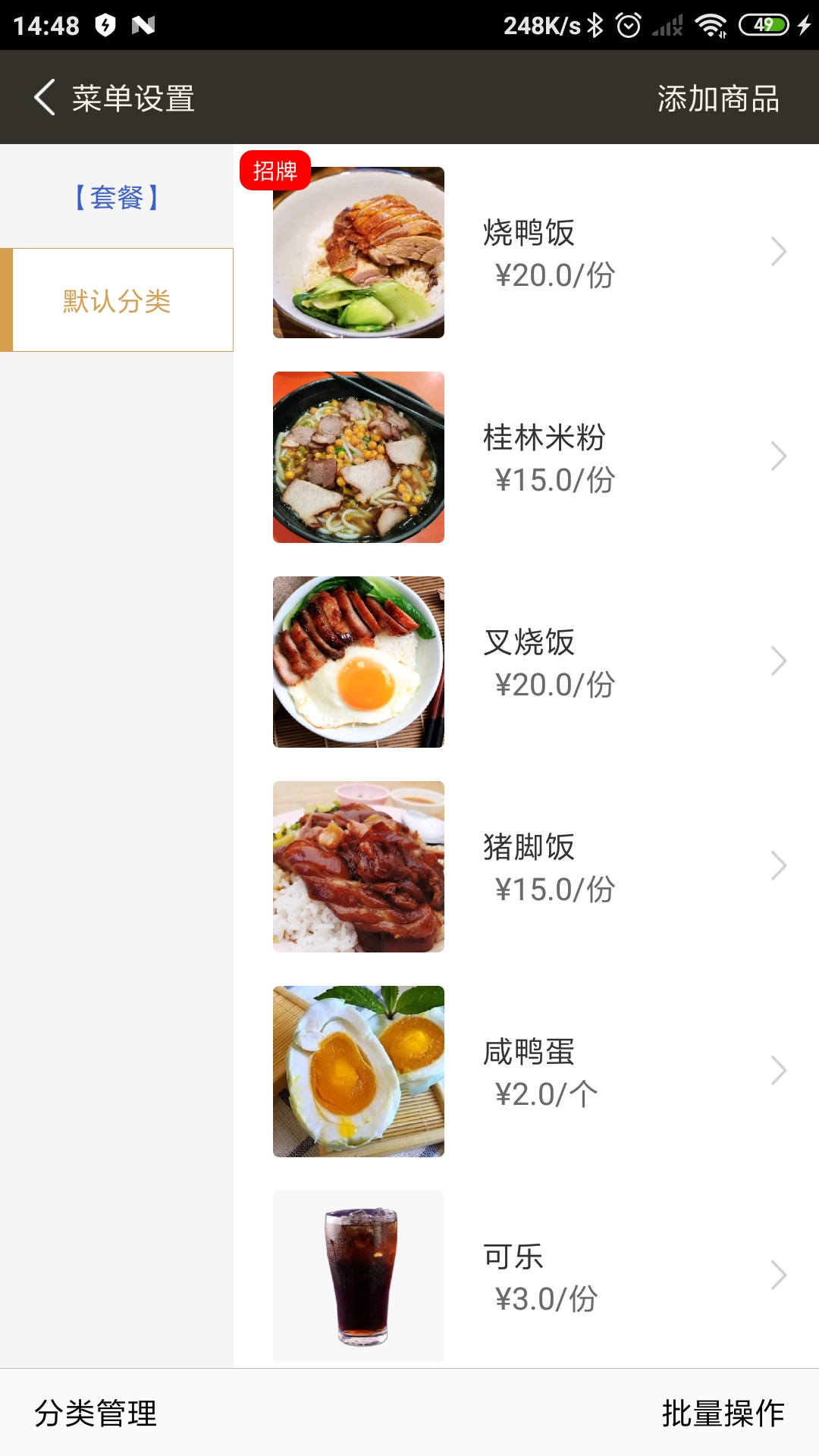Tap the Wi-Fi icon in the status bar
The height and width of the screenshot is (1456, 819).
tap(711, 24)
